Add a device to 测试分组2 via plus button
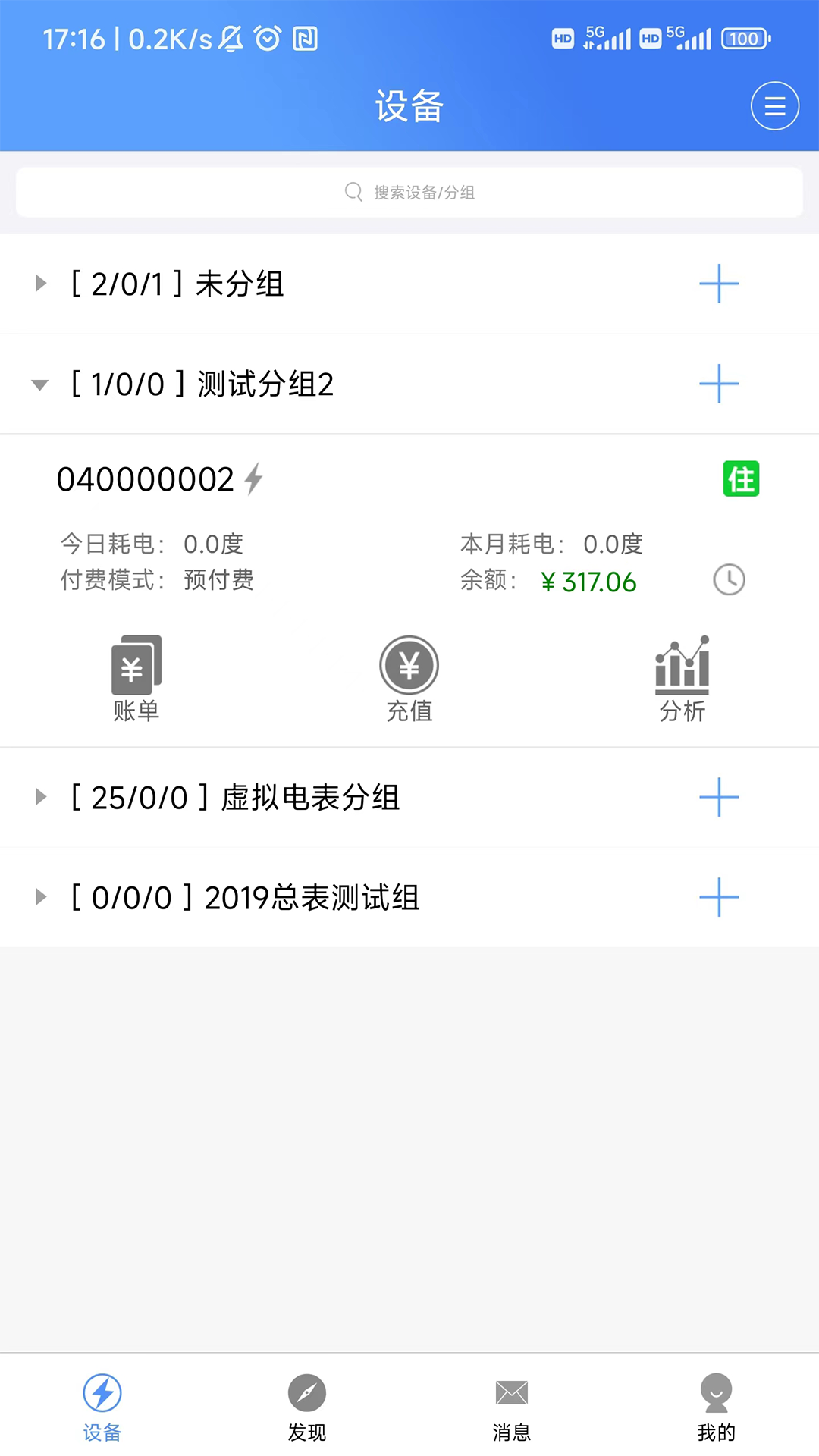Screen dimensions: 819x1456 pyautogui.click(x=718, y=384)
